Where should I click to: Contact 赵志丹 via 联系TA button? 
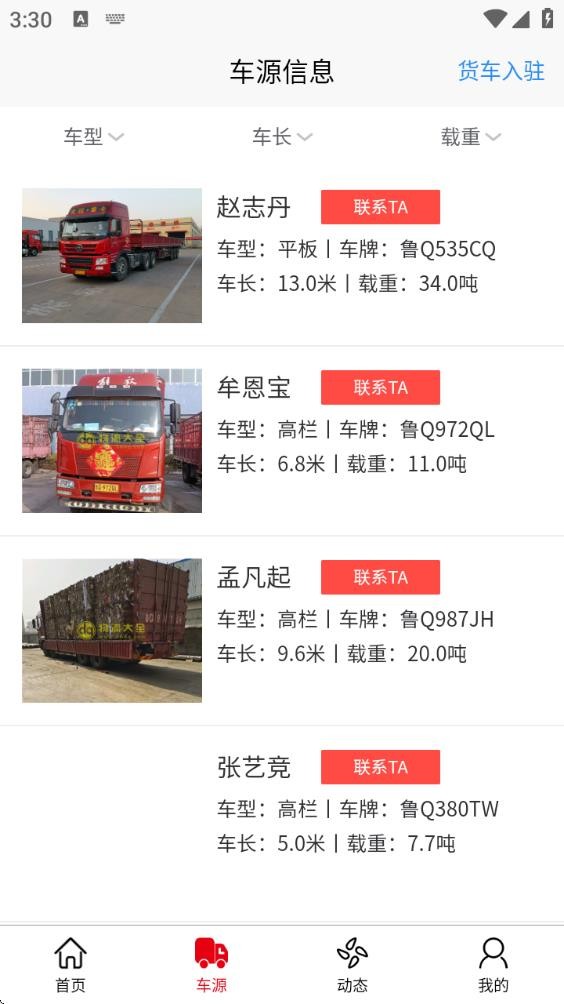pos(380,207)
